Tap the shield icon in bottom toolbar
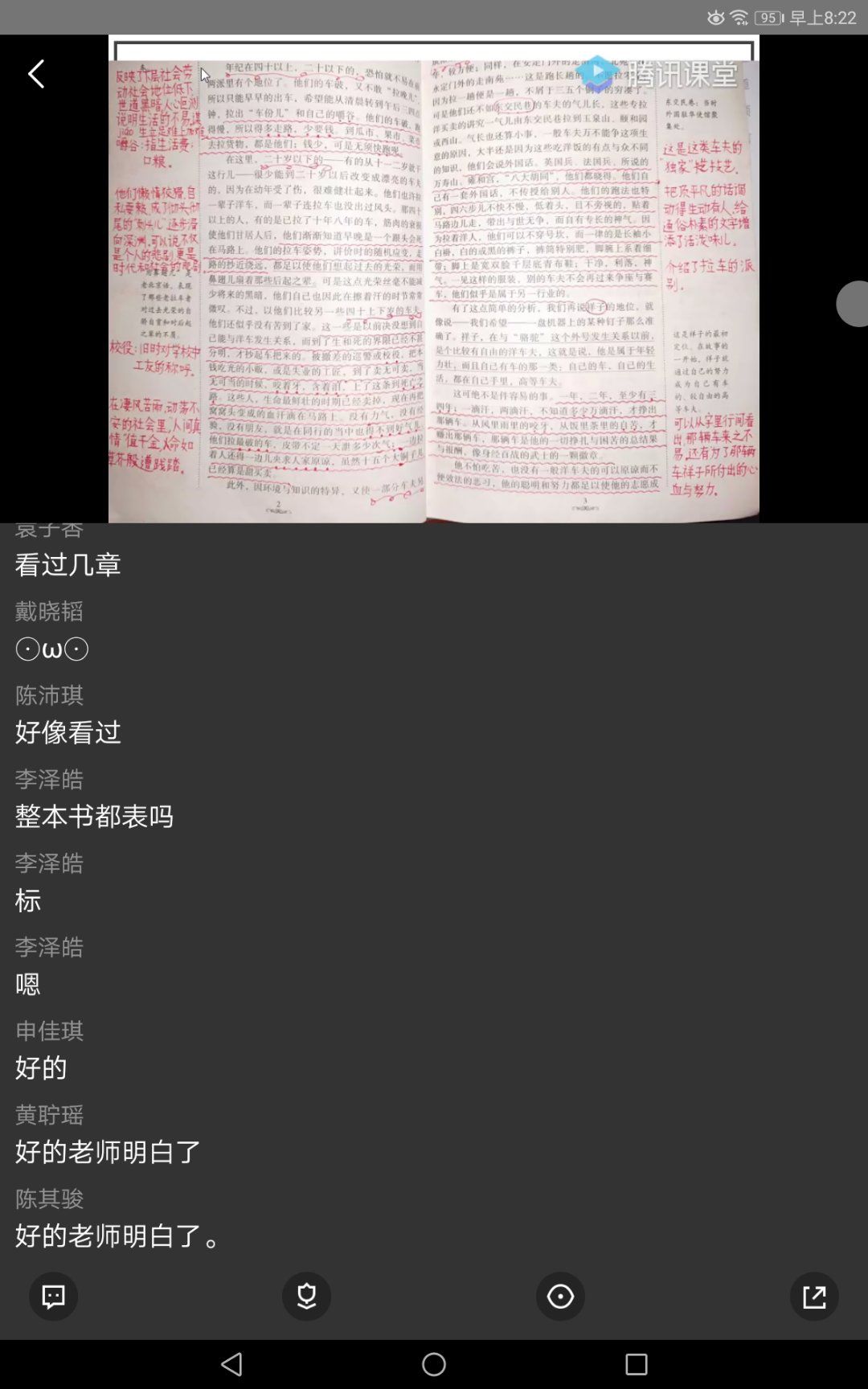The image size is (868, 1389). point(306,1296)
